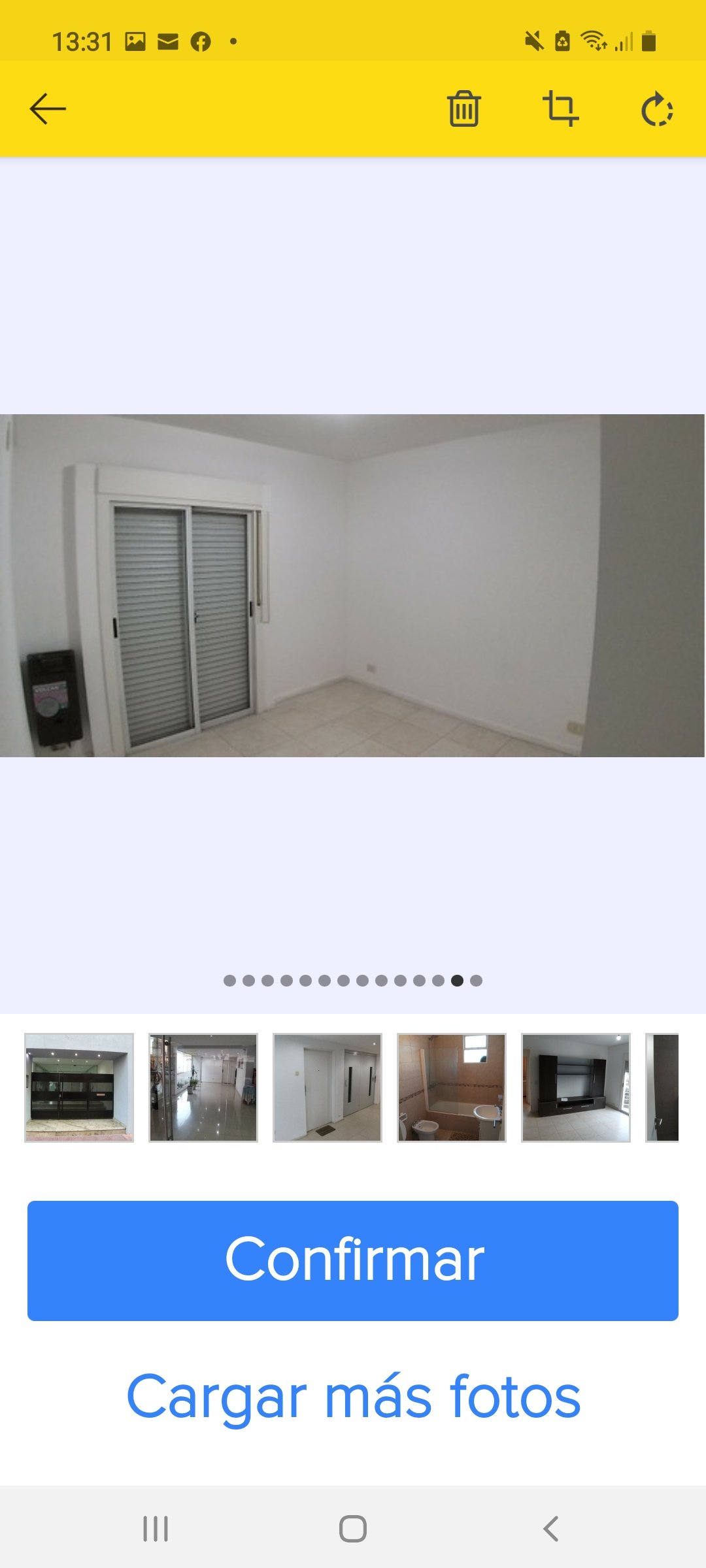
Task: Choose Cargar más fotos
Action: pyautogui.click(x=353, y=1396)
